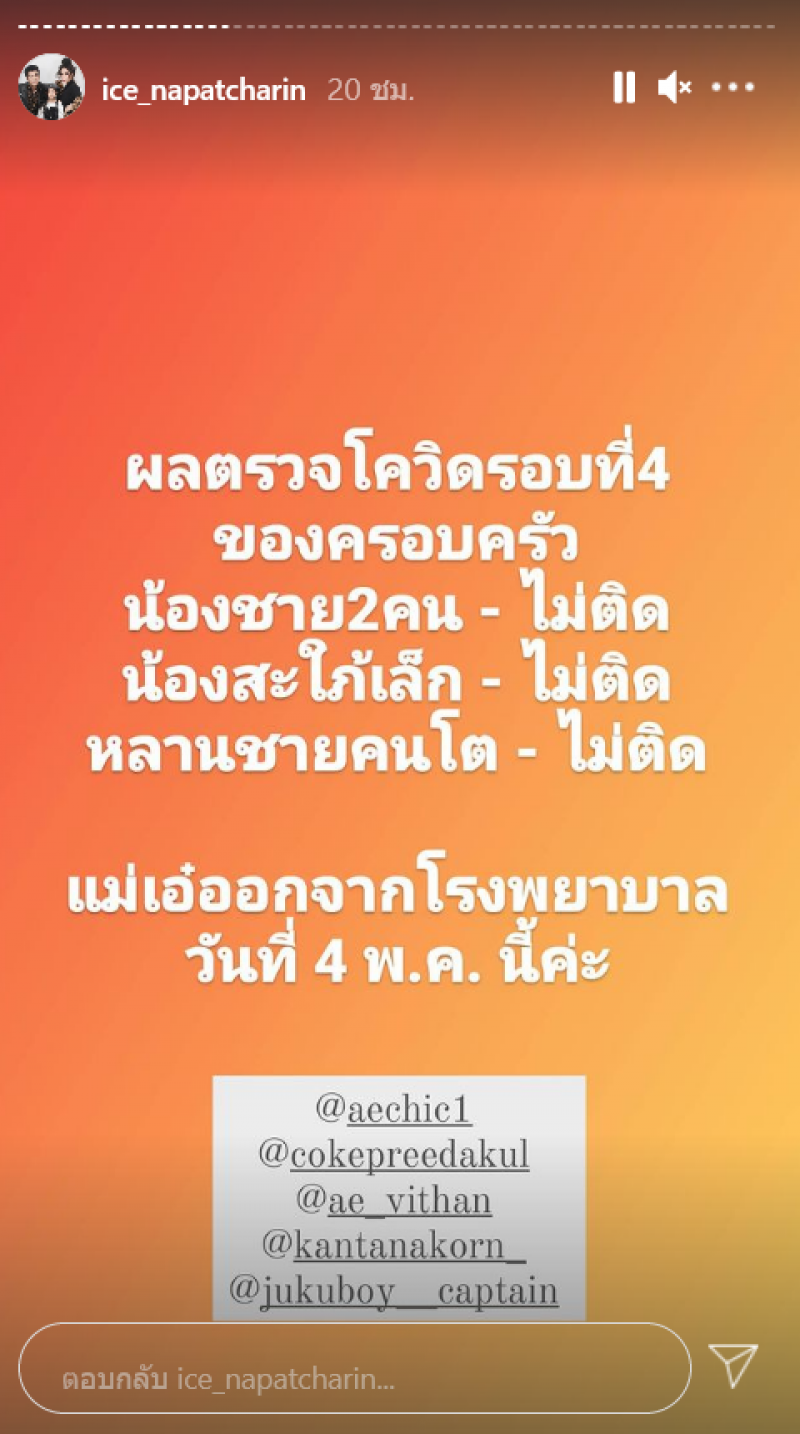Unmute the story sound
Viewport: 800px width, 1434px height.
674,89
